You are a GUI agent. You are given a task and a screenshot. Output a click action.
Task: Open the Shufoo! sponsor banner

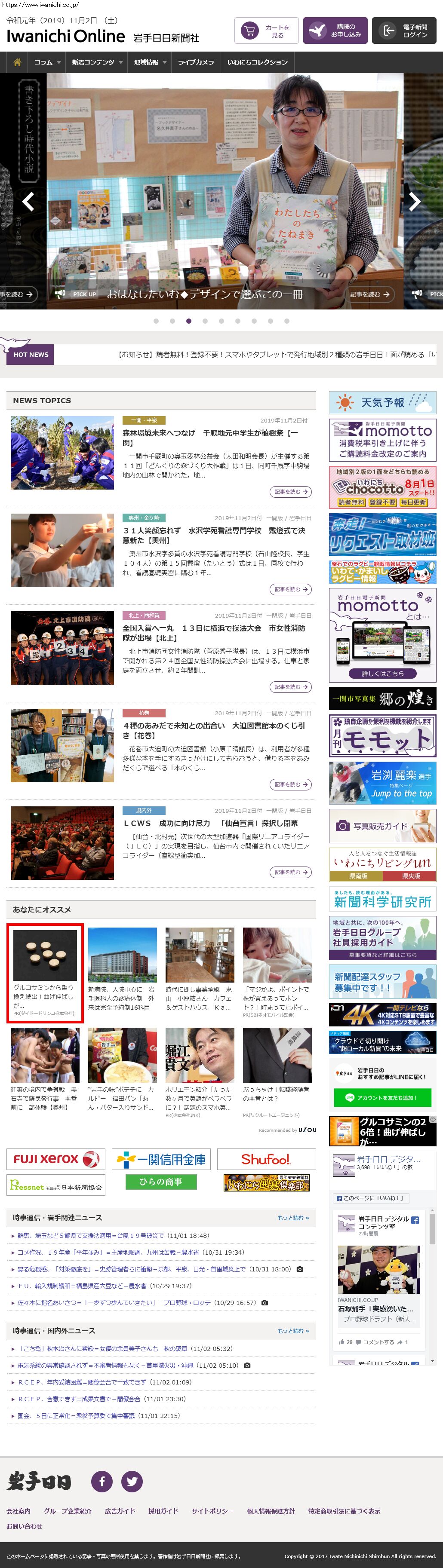[x=266, y=1159]
